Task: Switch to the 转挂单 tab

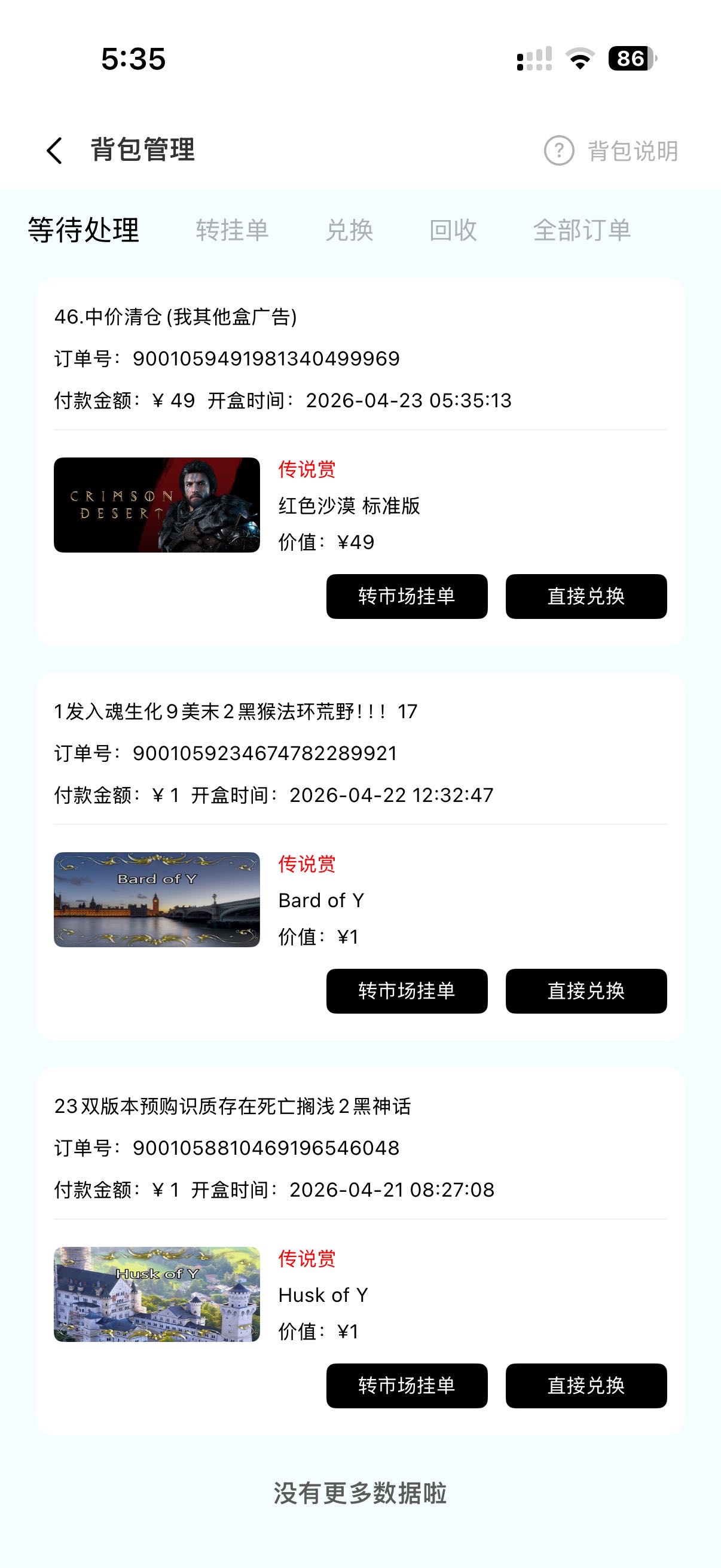Action: pos(232,230)
